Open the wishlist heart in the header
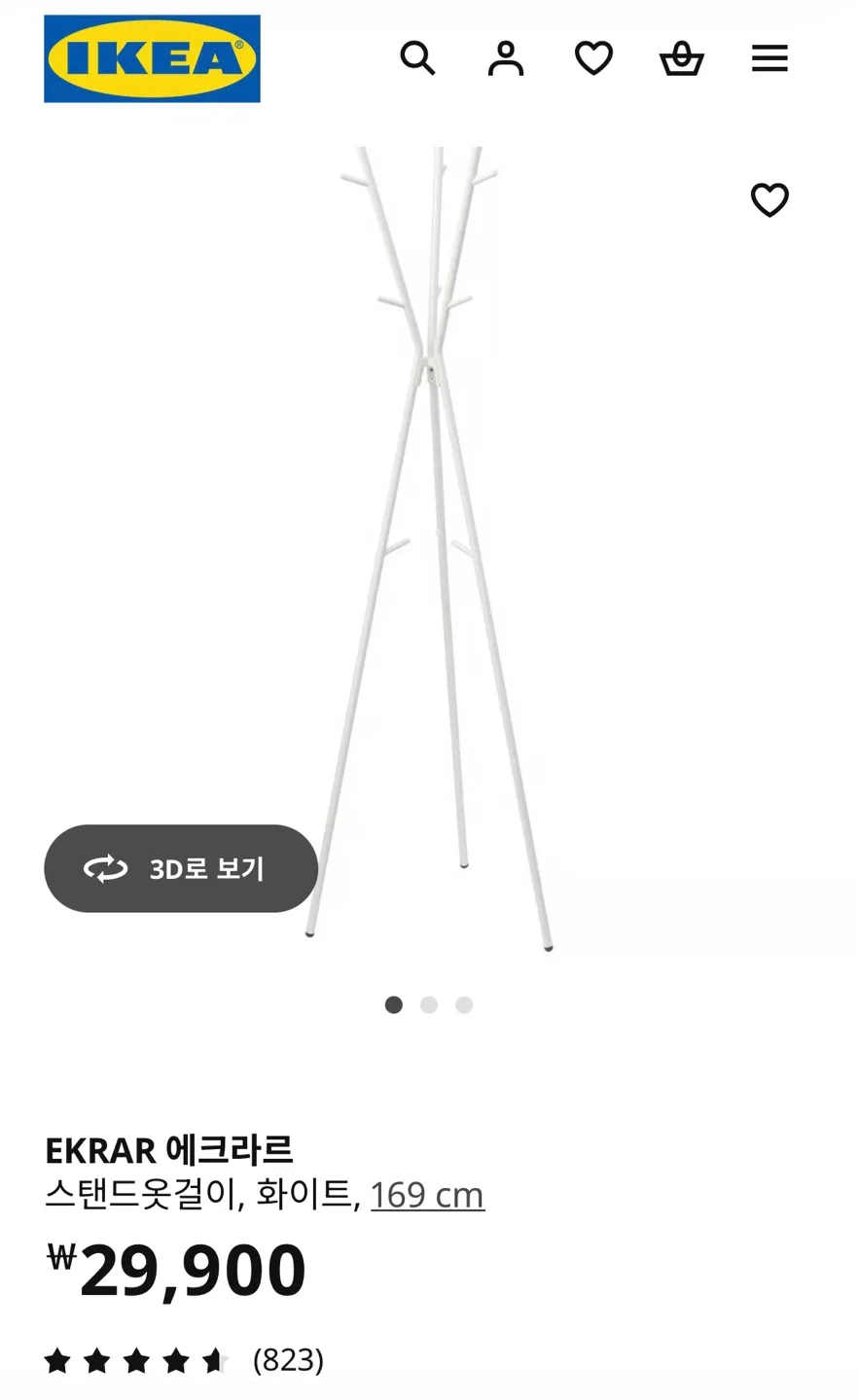 pyautogui.click(x=593, y=58)
